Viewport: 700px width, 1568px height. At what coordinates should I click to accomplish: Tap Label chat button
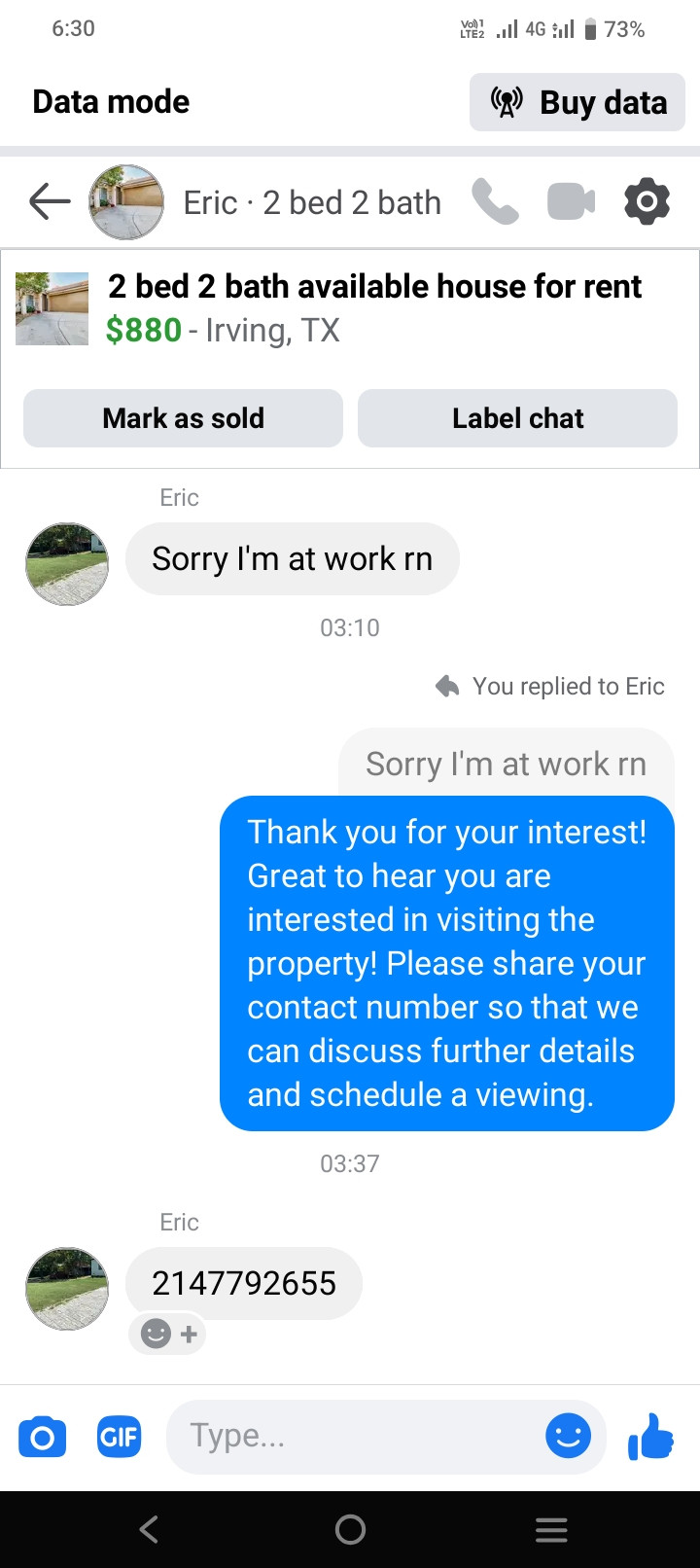pyautogui.click(x=517, y=418)
